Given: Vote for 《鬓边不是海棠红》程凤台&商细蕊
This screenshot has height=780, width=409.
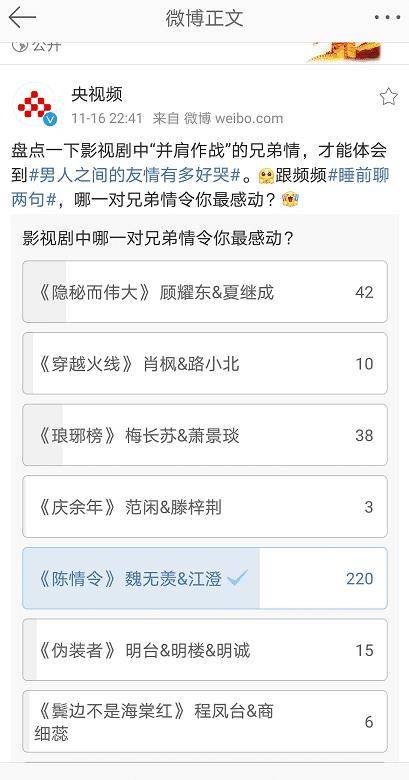Looking at the screenshot, I should coord(205,721).
